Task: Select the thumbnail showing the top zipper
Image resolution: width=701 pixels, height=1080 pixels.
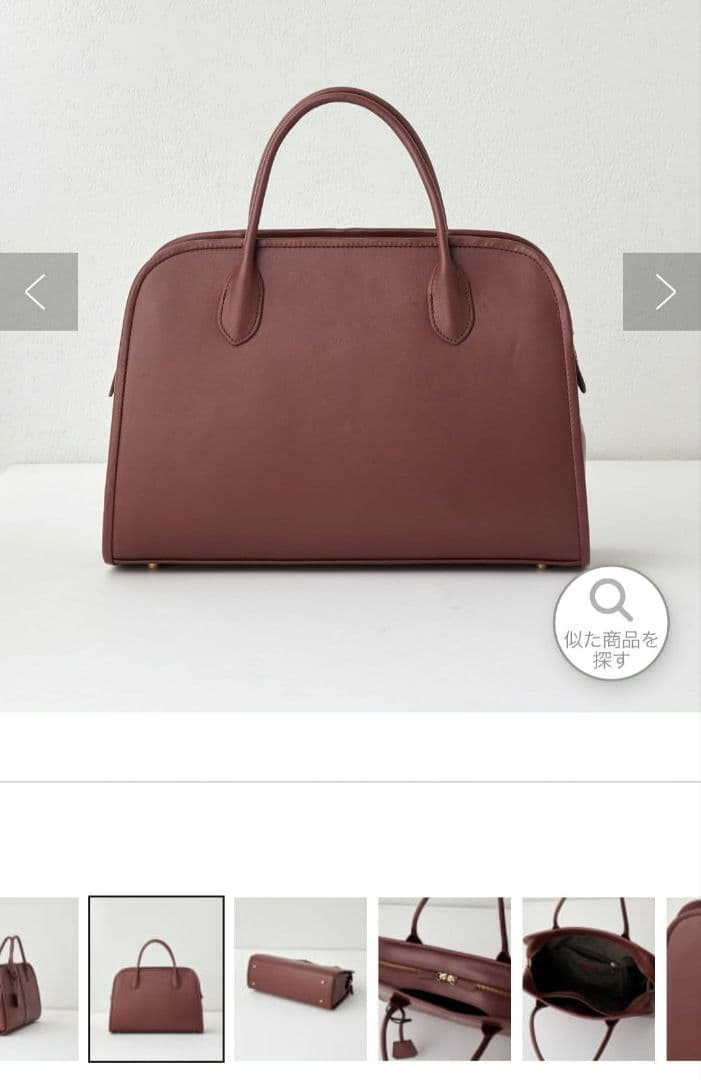Action: [x=444, y=978]
